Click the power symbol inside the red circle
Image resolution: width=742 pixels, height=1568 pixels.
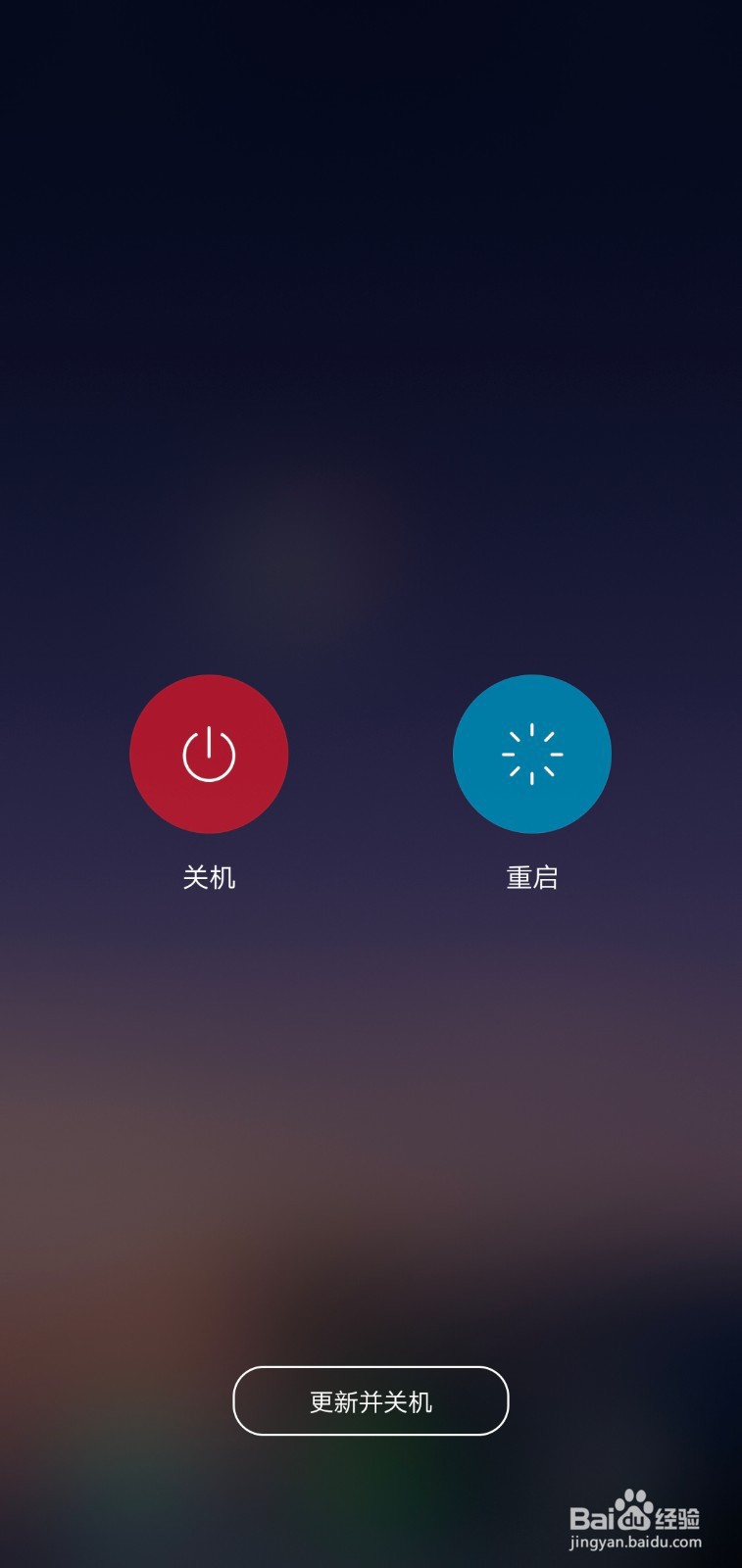click(x=209, y=754)
